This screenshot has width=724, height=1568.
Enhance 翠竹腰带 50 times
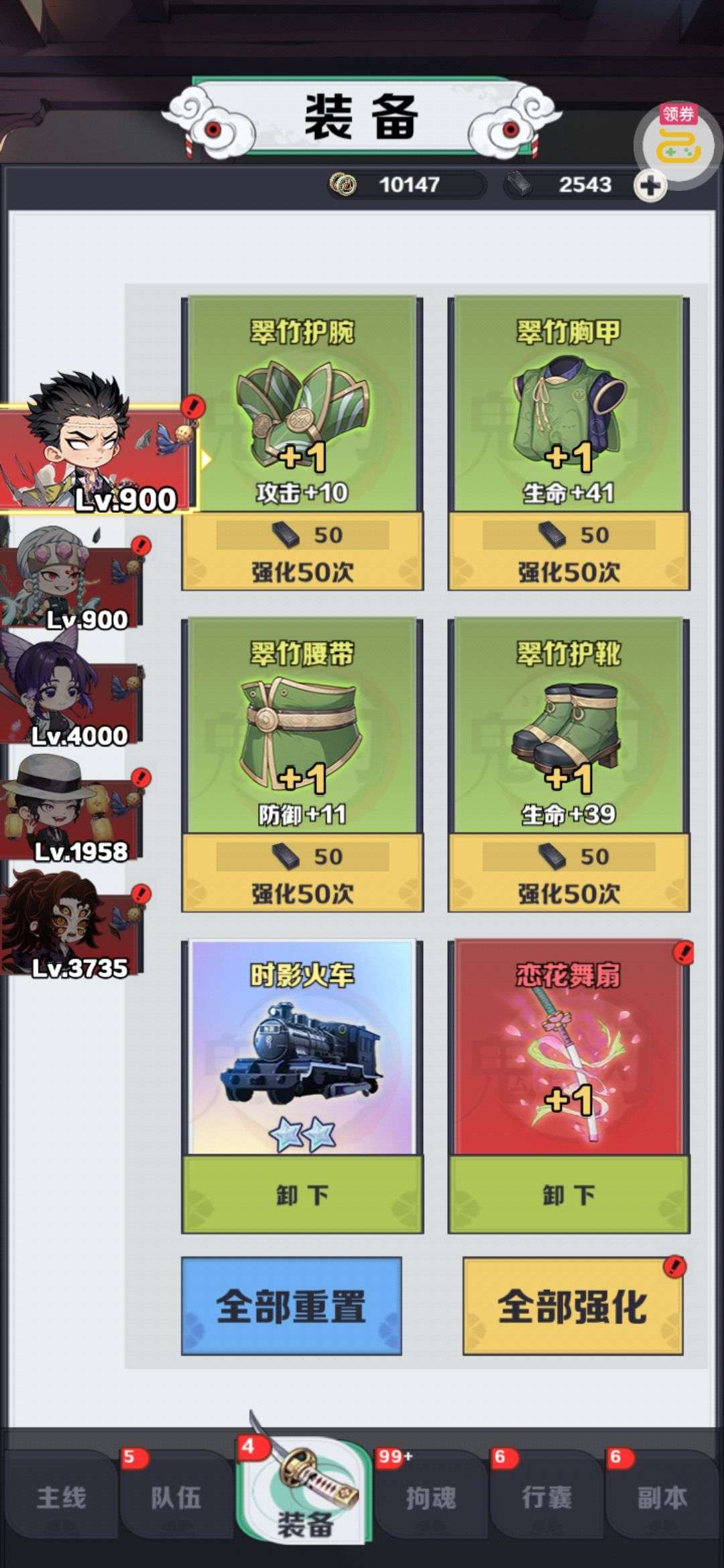tap(302, 873)
